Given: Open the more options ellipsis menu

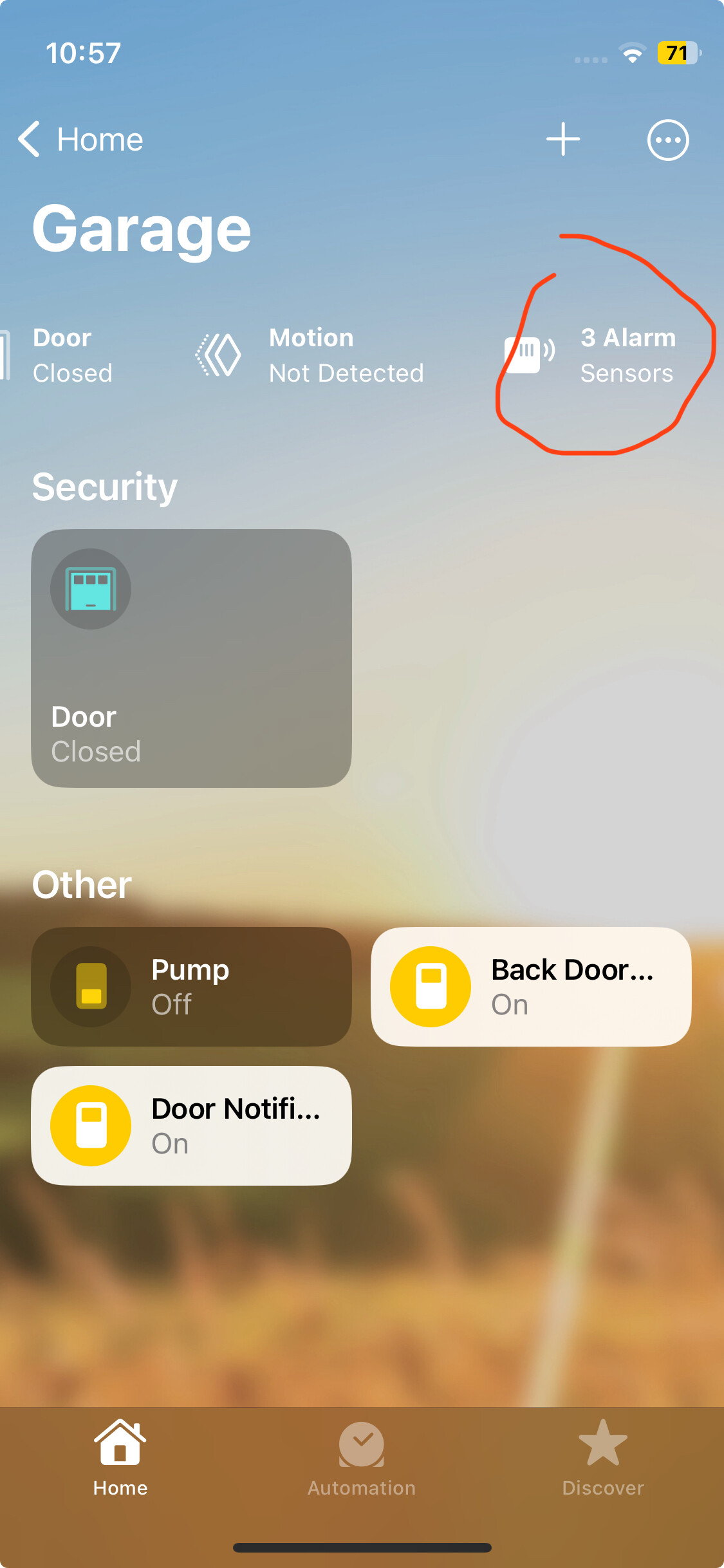Looking at the screenshot, I should pyautogui.click(x=668, y=140).
